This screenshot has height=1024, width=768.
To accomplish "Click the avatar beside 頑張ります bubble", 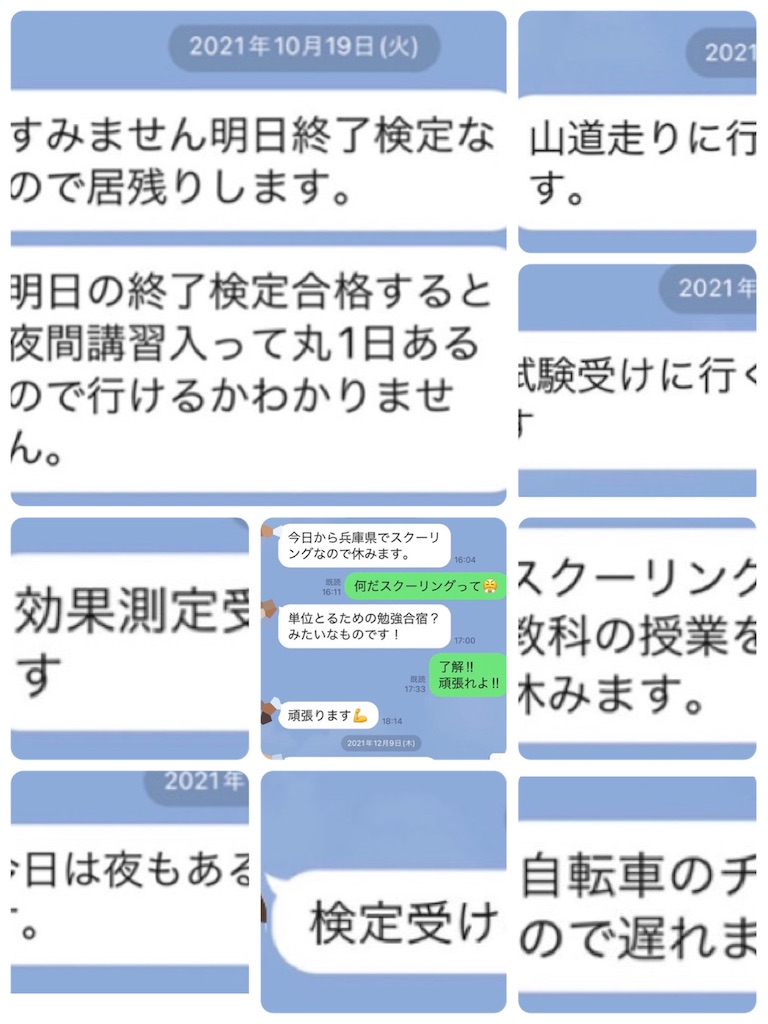I will click(269, 707).
